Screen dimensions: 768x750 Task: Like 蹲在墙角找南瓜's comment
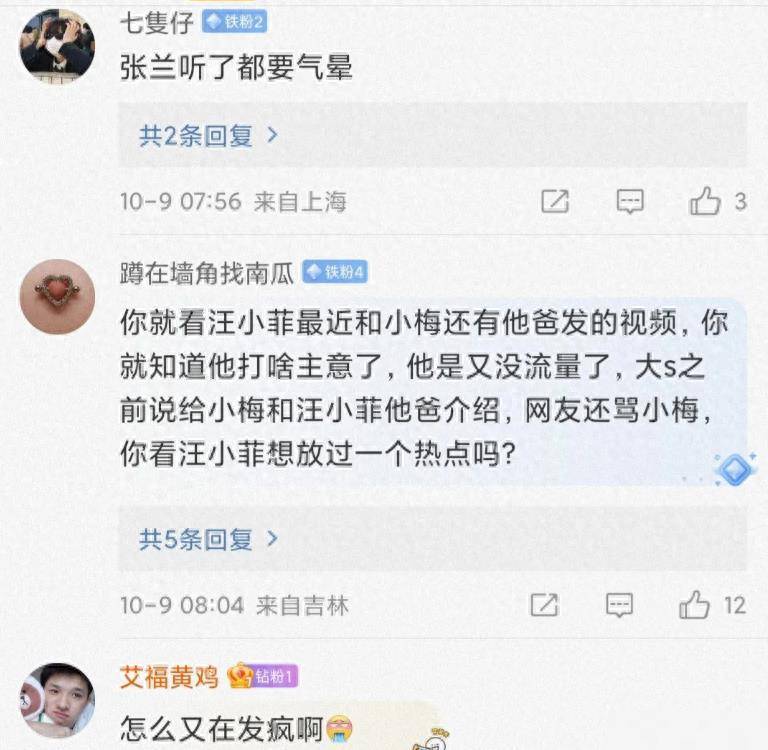coord(694,604)
